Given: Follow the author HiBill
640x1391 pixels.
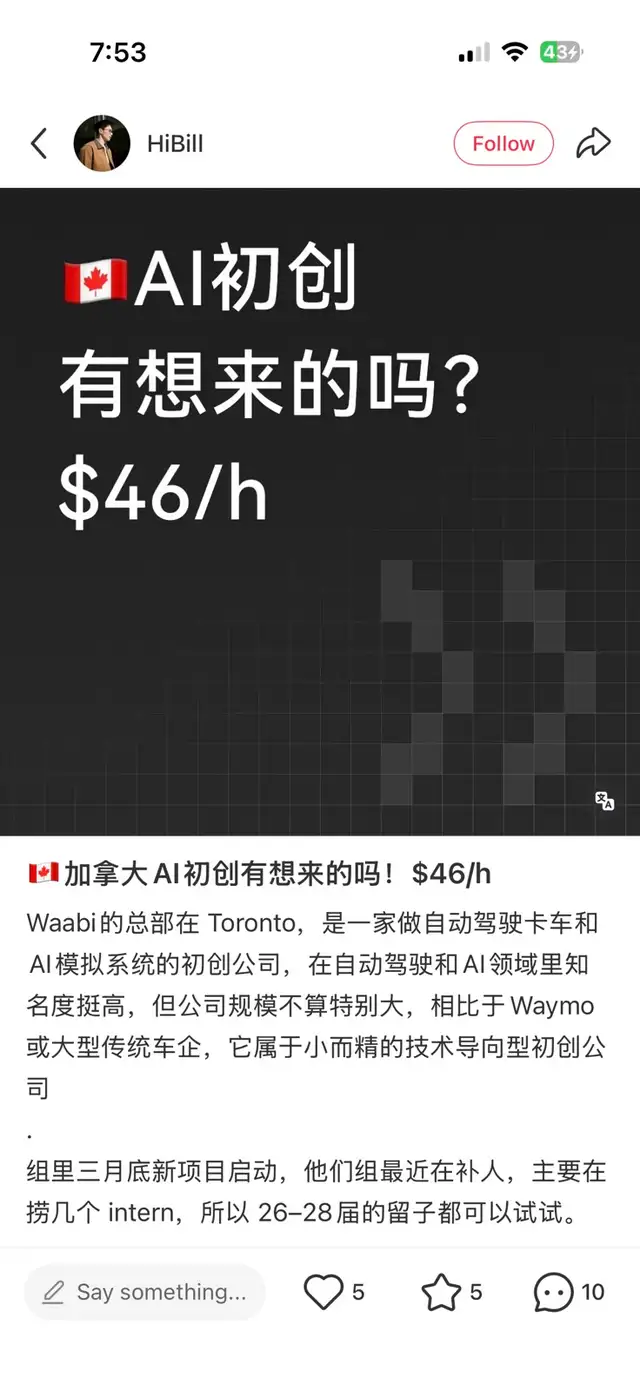Looking at the screenshot, I should tap(503, 144).
